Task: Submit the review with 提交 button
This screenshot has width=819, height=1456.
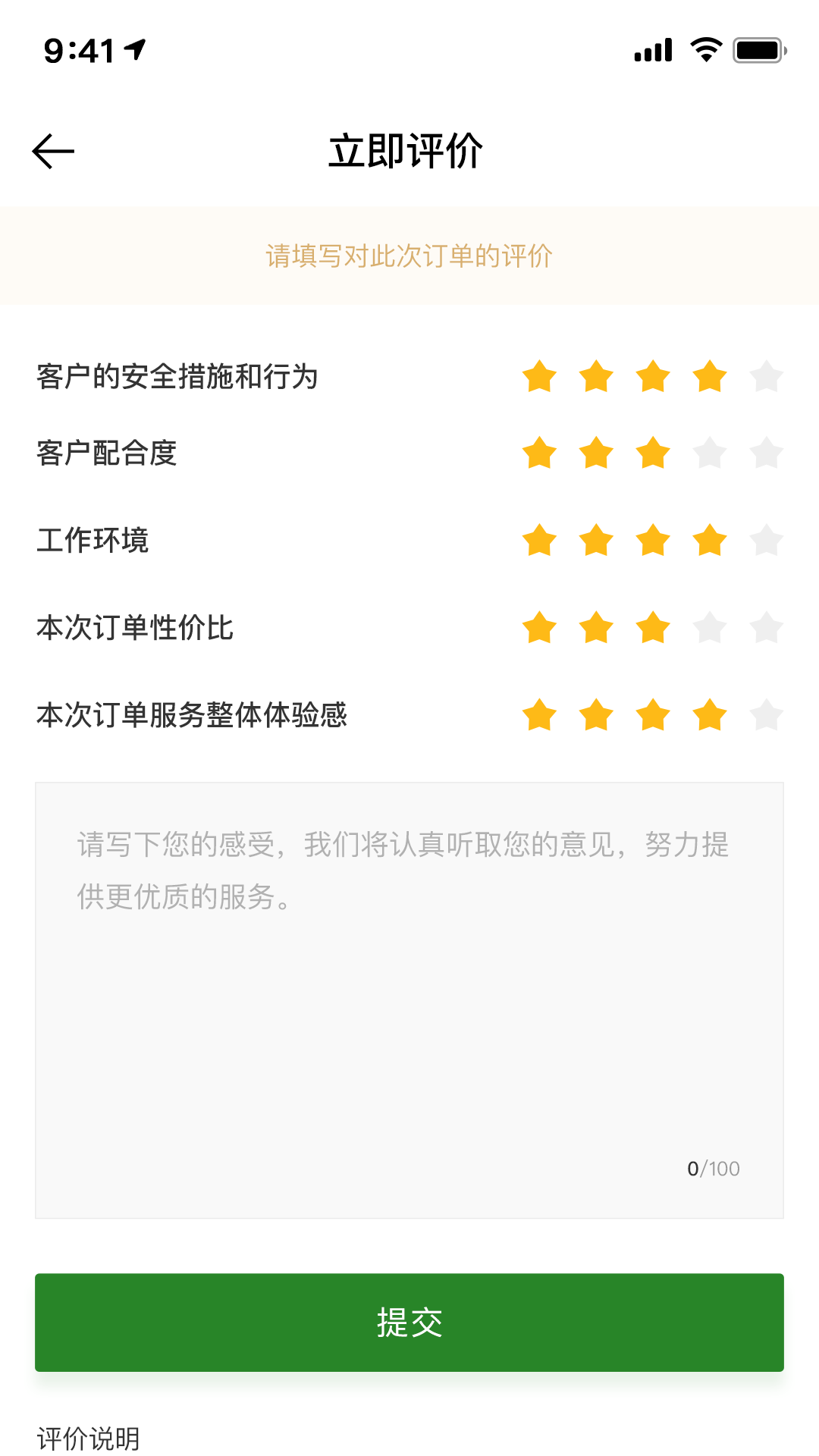Action: point(409,1323)
